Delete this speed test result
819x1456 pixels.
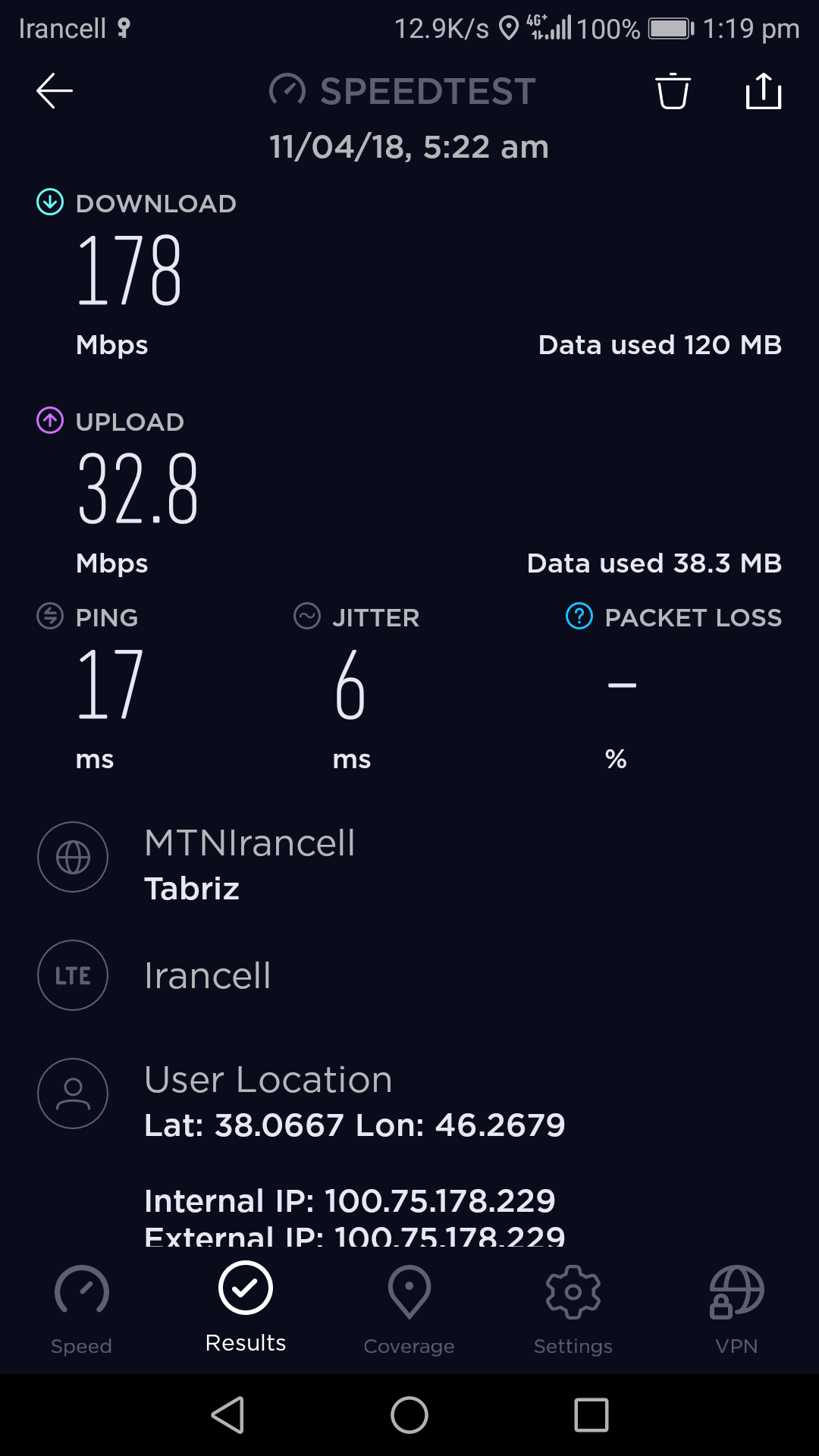(673, 91)
